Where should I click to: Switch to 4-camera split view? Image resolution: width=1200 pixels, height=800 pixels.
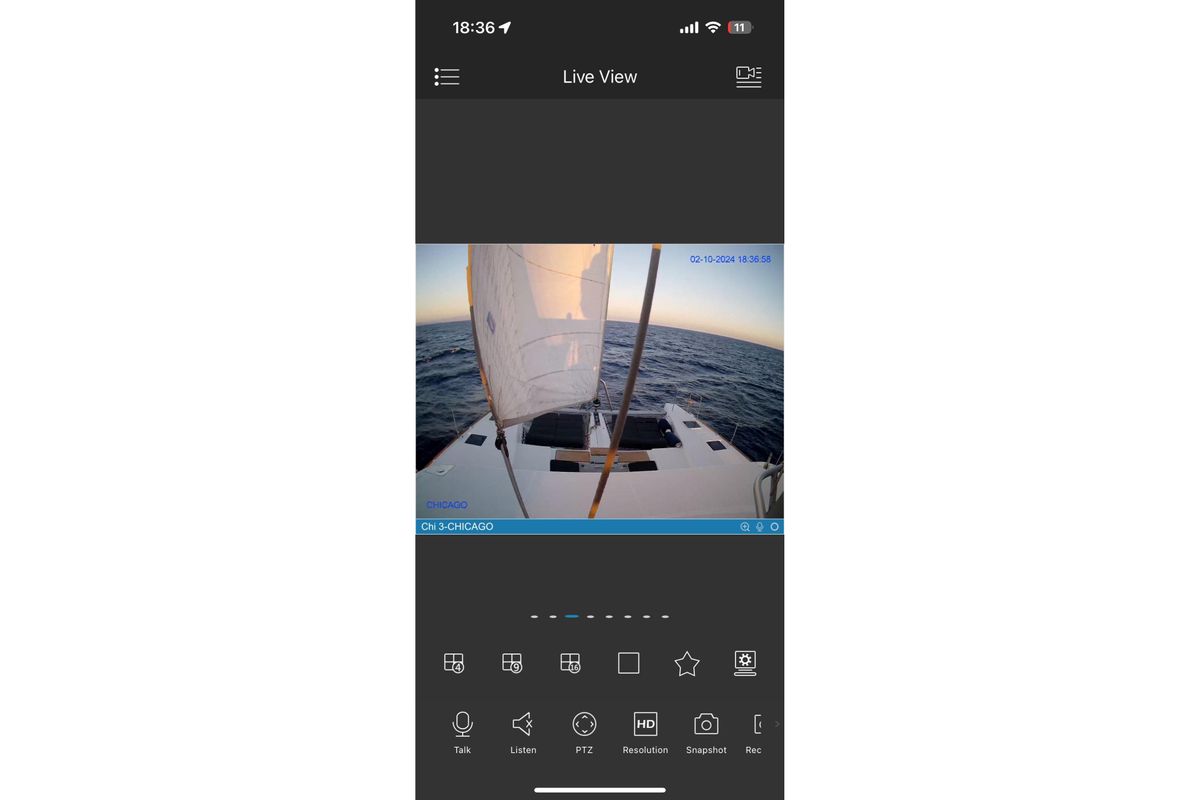pos(454,663)
